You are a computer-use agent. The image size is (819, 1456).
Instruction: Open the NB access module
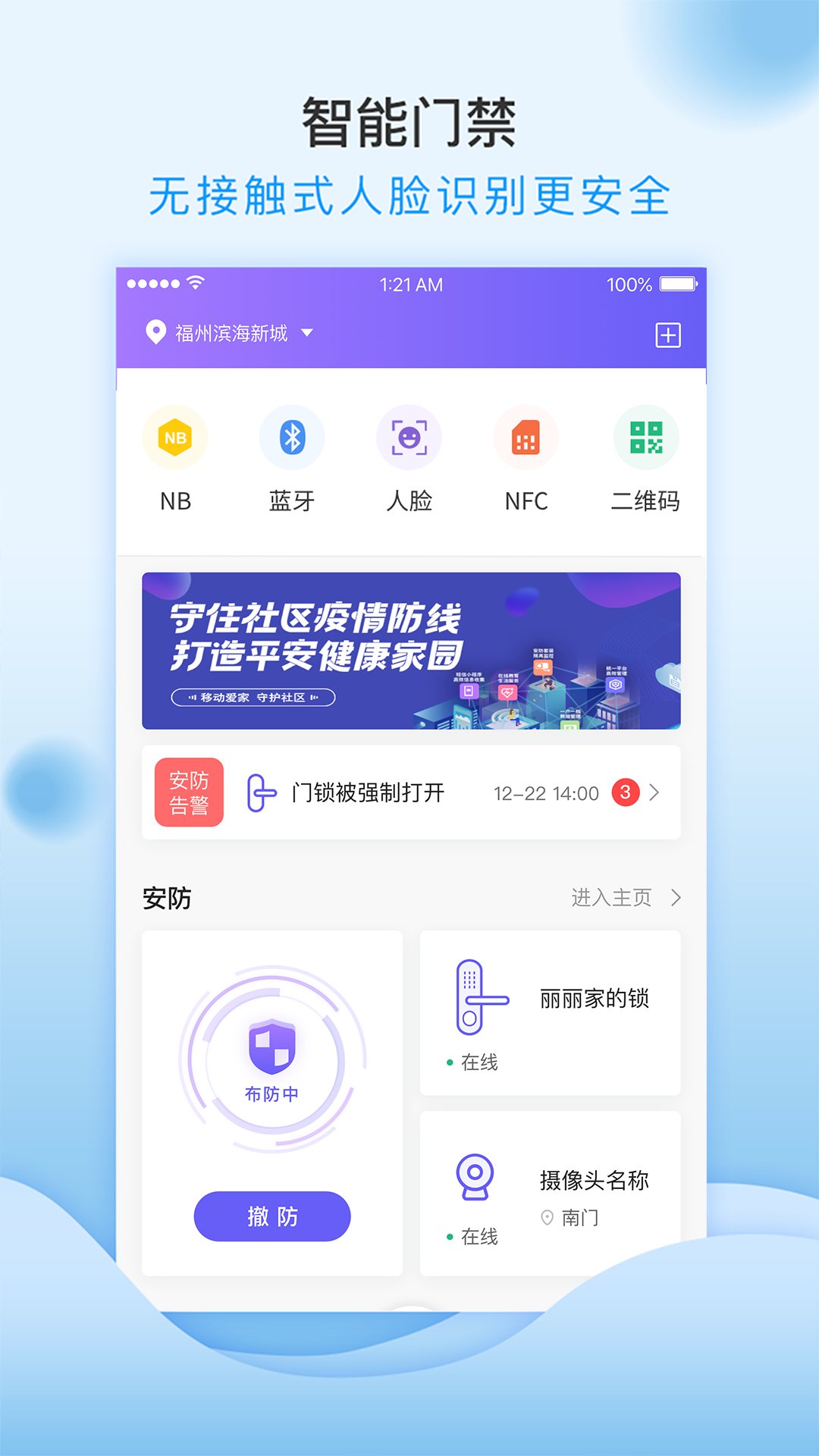[175, 437]
